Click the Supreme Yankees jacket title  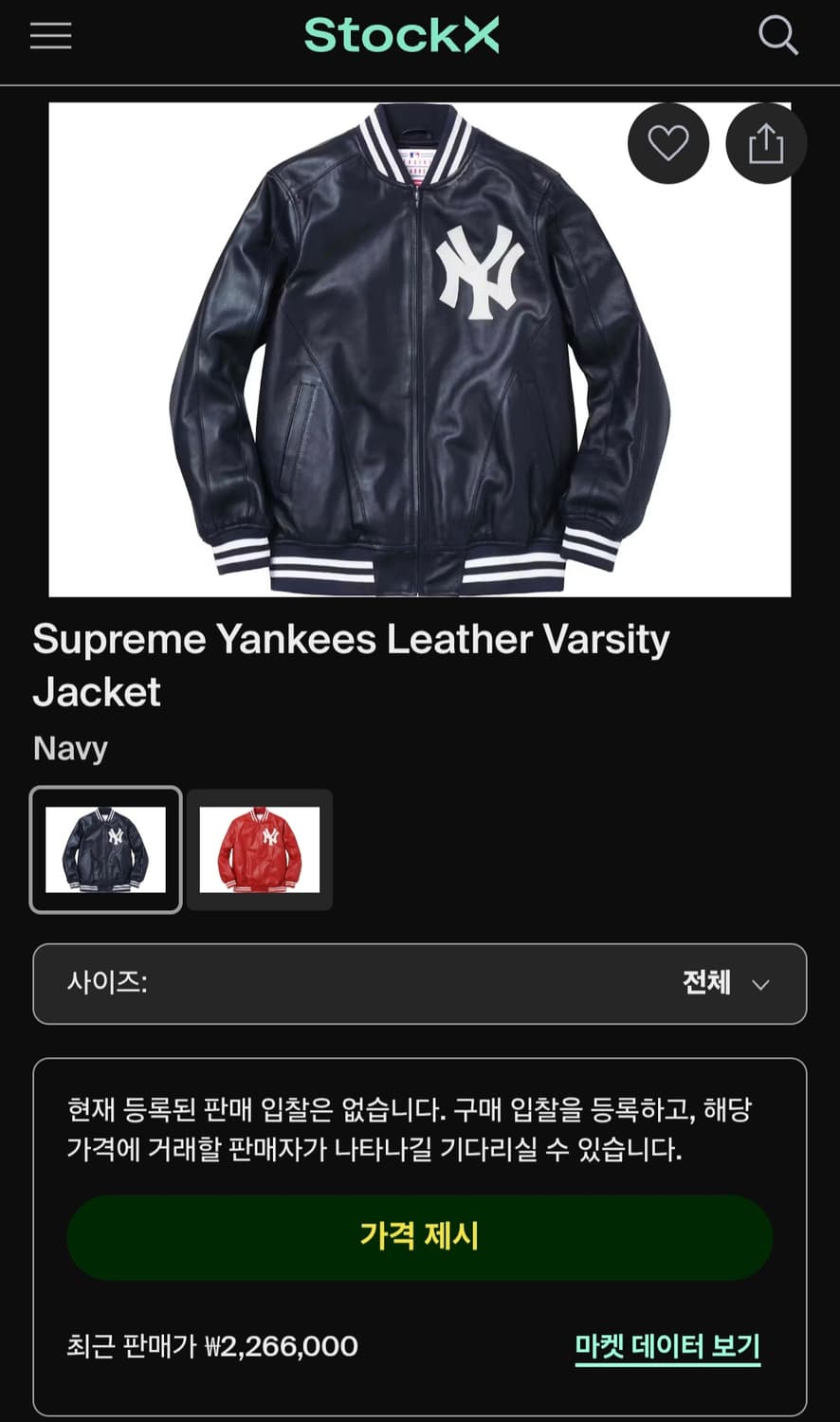pos(351,664)
